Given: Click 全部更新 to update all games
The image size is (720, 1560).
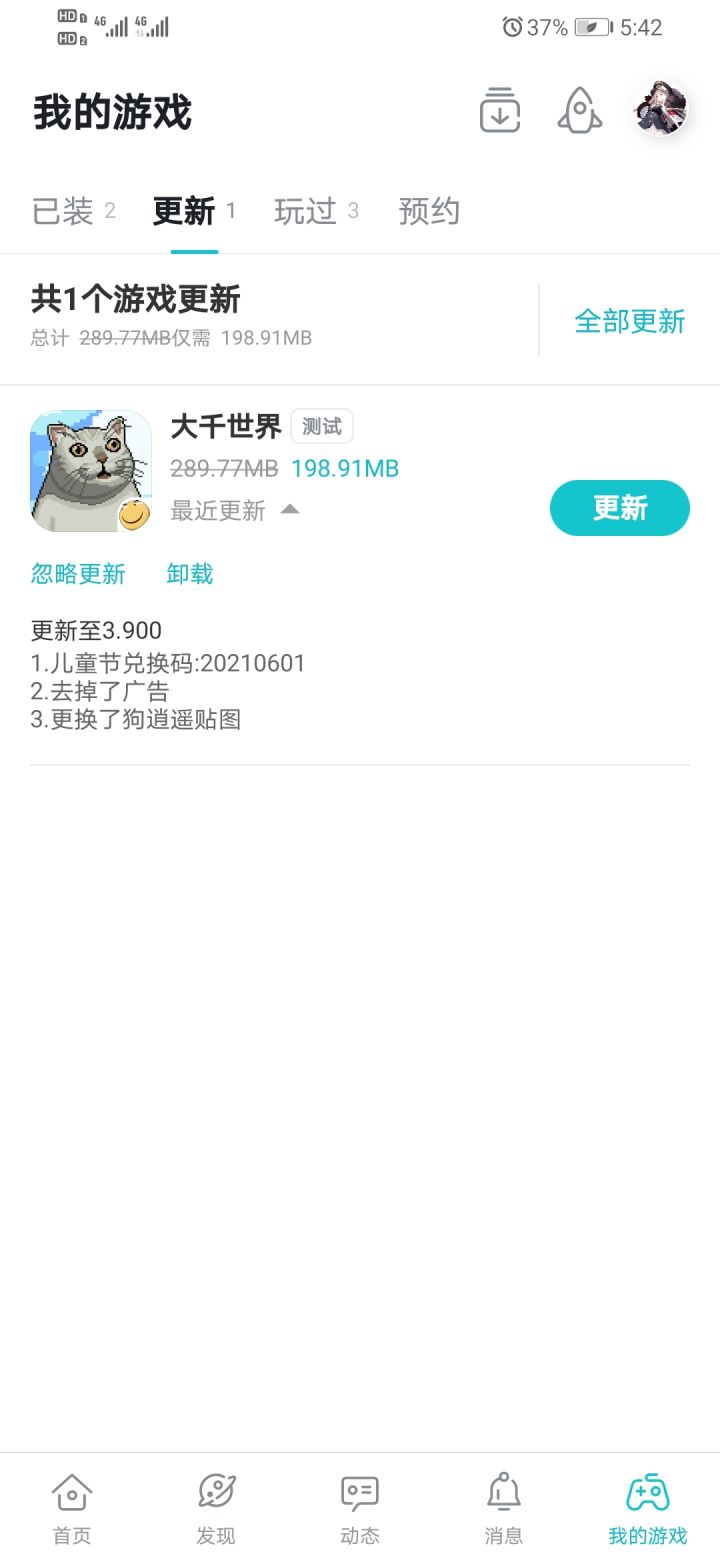Looking at the screenshot, I should tap(630, 321).
